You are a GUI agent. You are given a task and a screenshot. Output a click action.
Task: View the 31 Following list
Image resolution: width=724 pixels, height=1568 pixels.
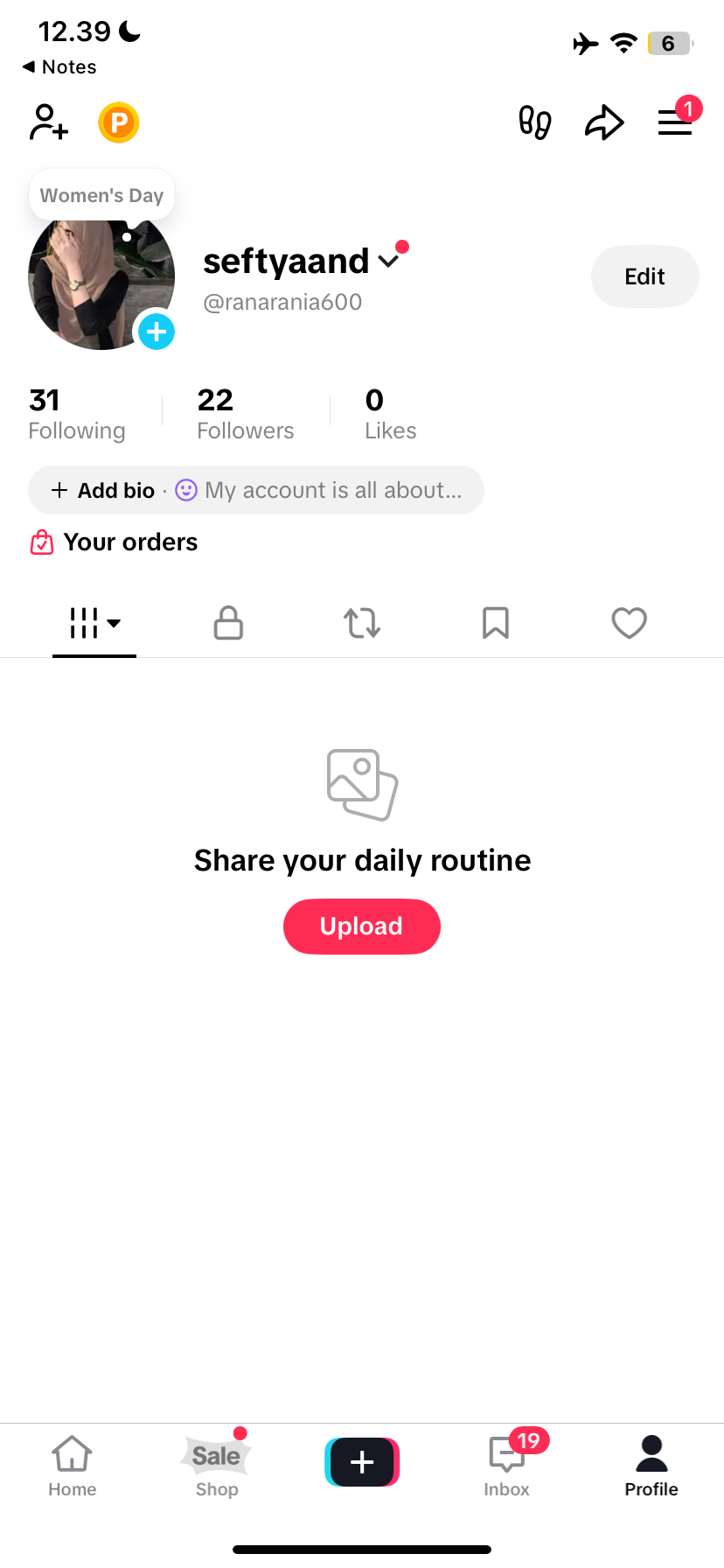click(x=77, y=415)
